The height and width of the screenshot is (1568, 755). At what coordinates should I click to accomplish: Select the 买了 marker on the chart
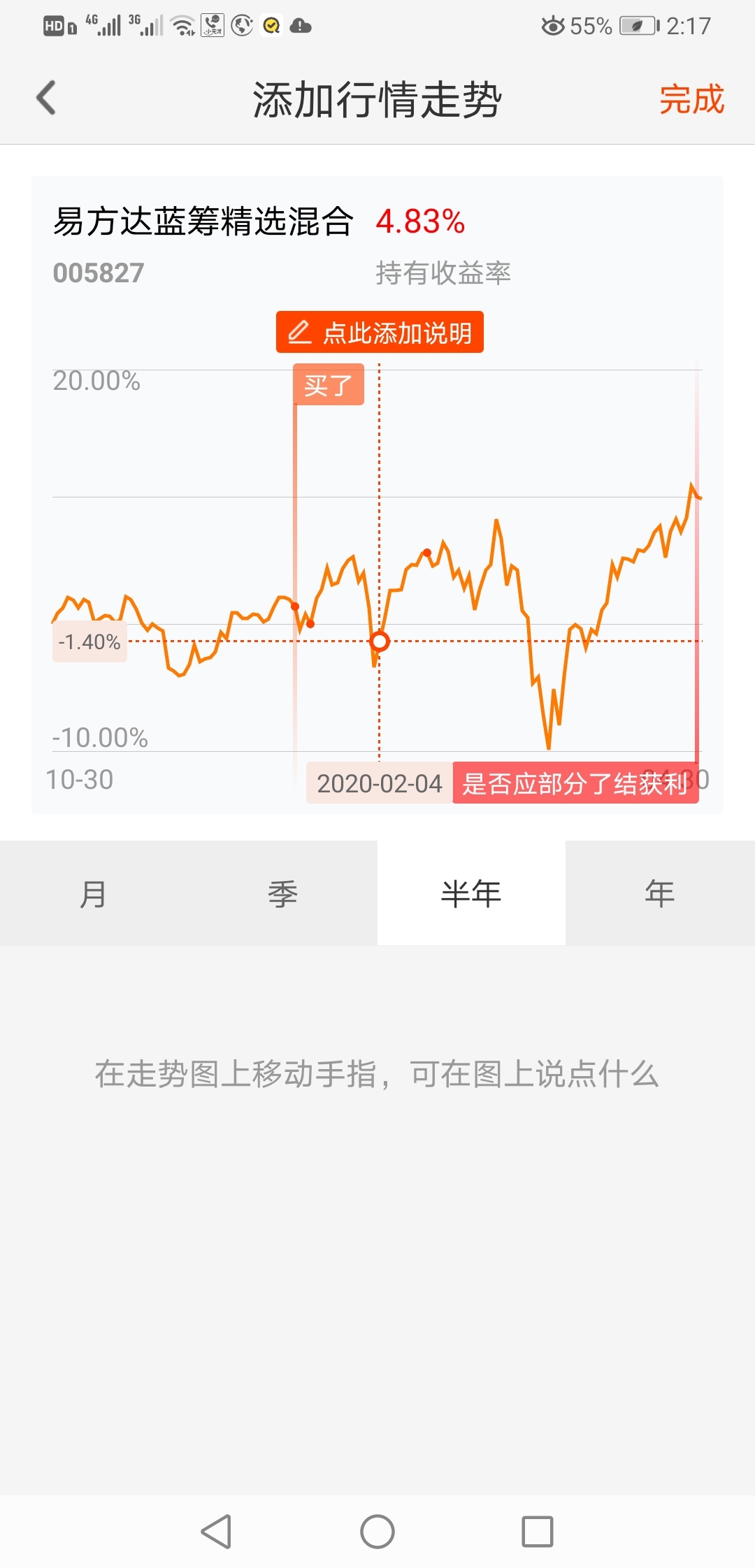[329, 385]
